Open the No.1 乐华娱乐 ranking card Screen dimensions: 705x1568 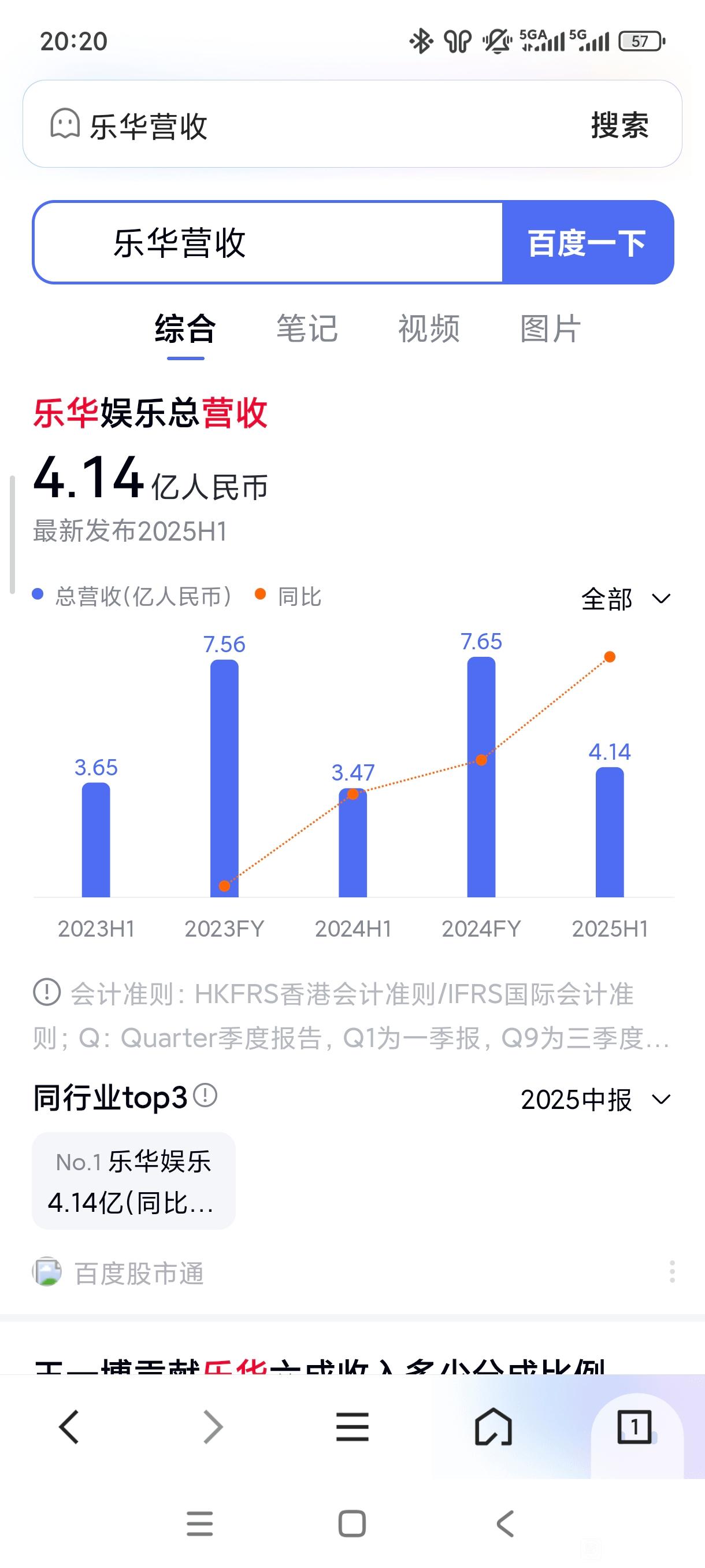[x=133, y=1181]
